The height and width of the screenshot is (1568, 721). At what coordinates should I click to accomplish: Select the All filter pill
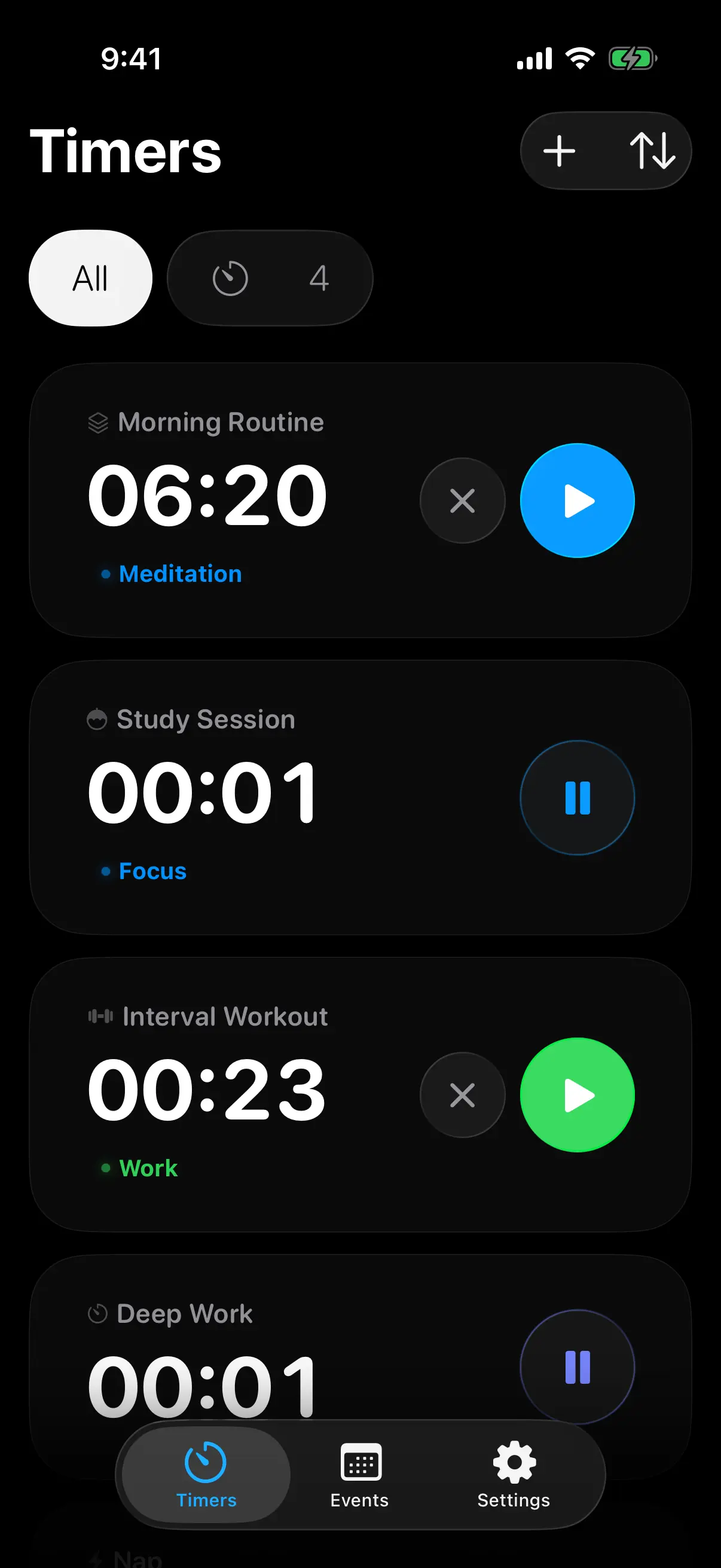[90, 277]
